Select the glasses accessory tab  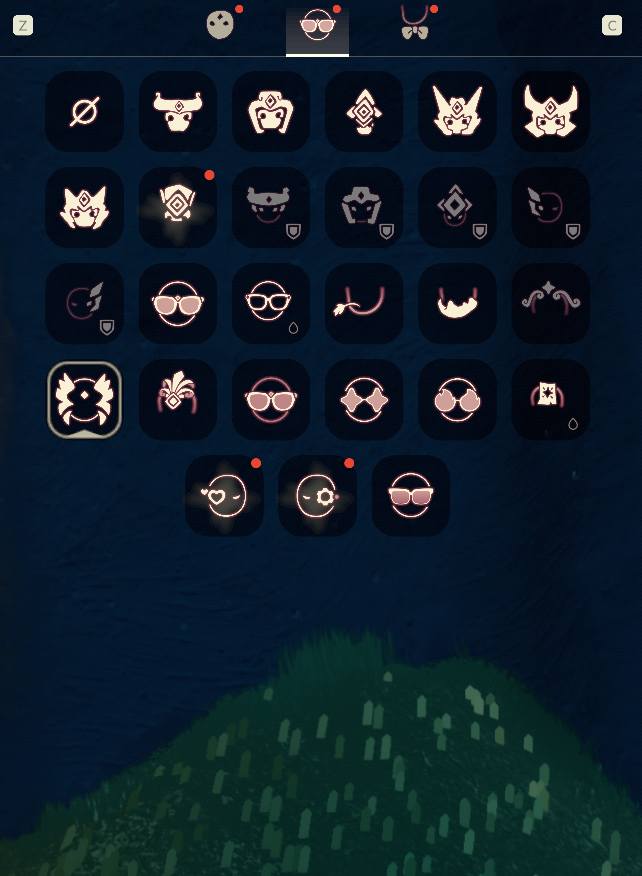tap(317, 28)
